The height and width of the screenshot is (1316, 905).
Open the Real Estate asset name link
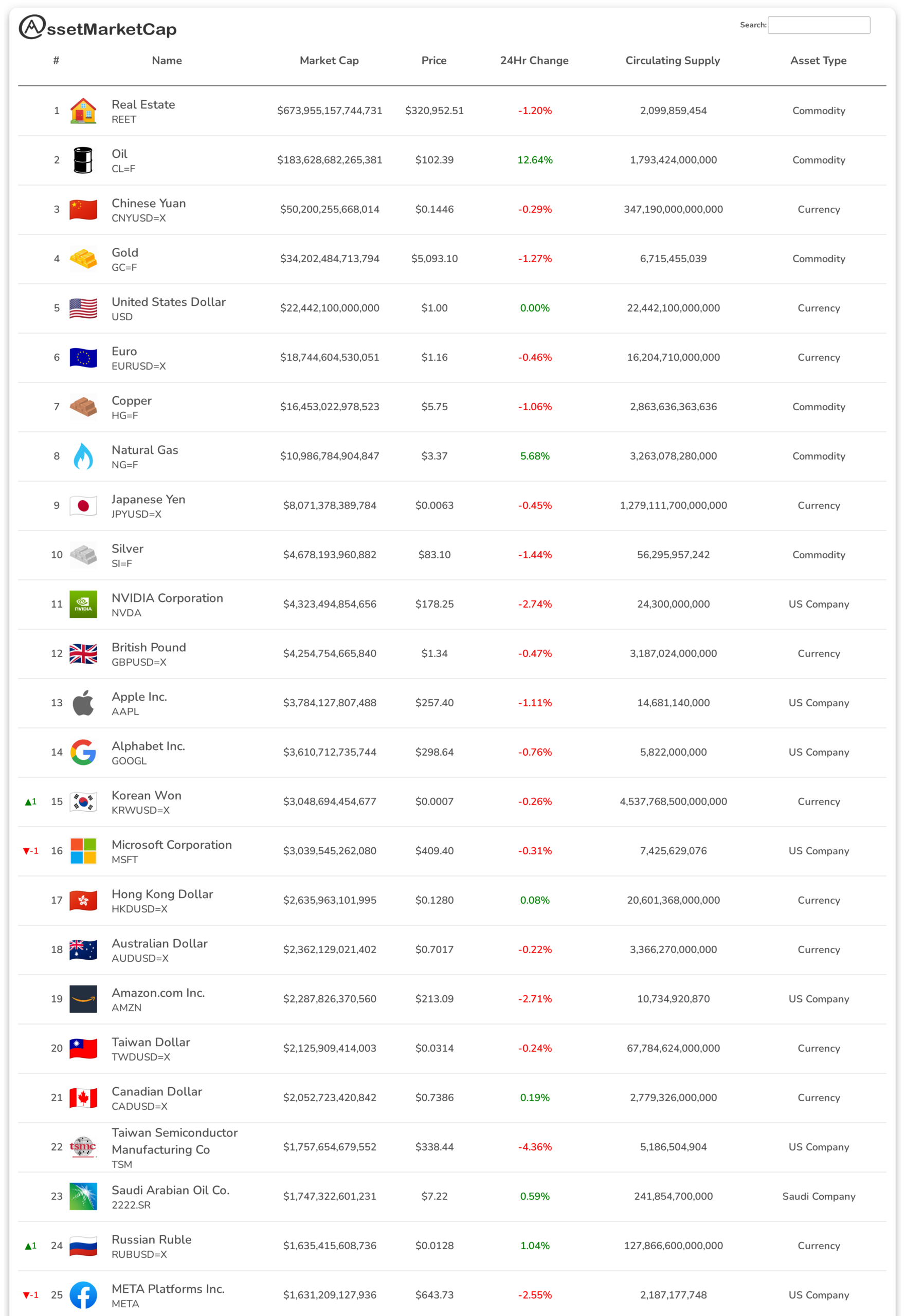[143, 104]
